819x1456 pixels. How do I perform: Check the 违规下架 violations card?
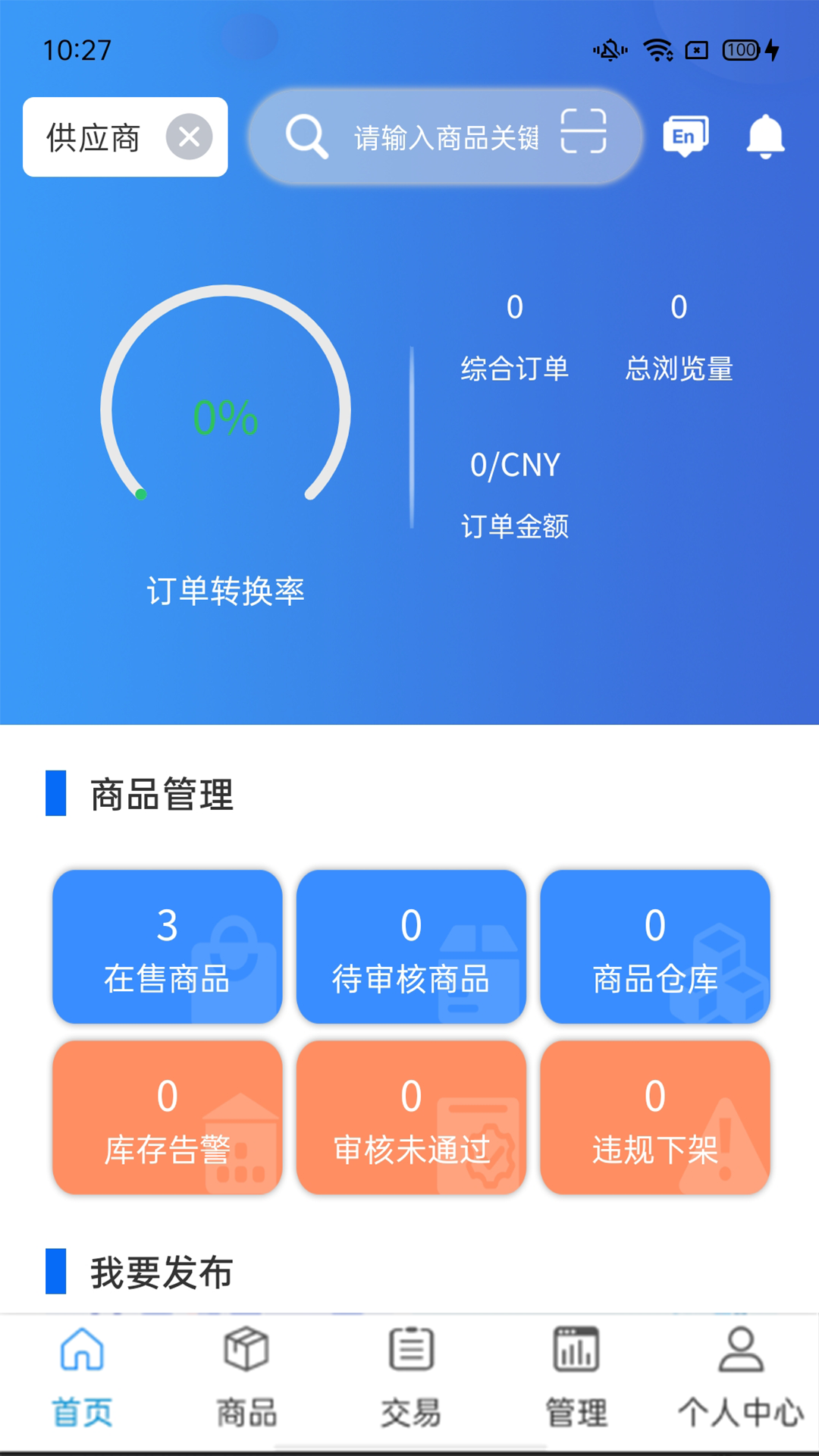pos(655,1118)
